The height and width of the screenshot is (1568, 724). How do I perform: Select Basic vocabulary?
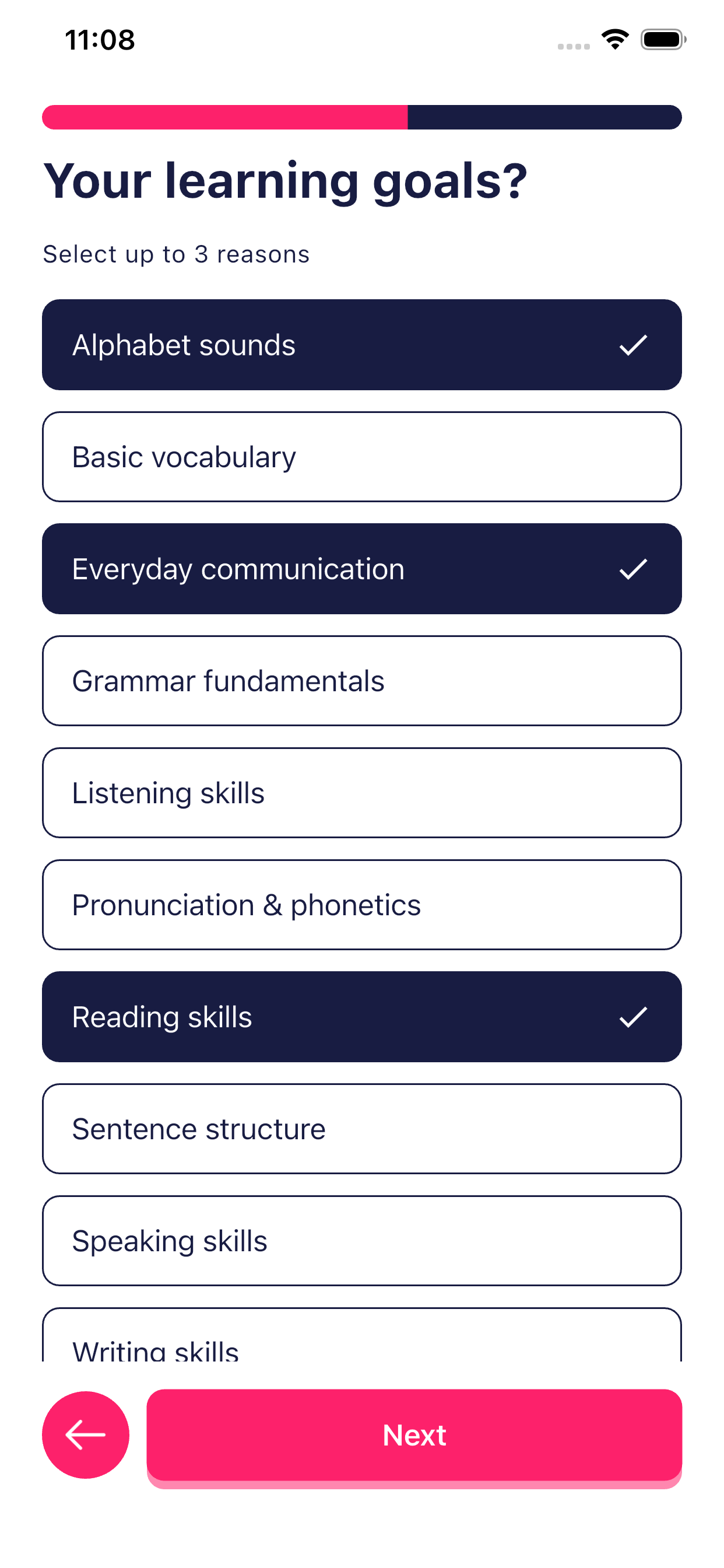point(361,457)
